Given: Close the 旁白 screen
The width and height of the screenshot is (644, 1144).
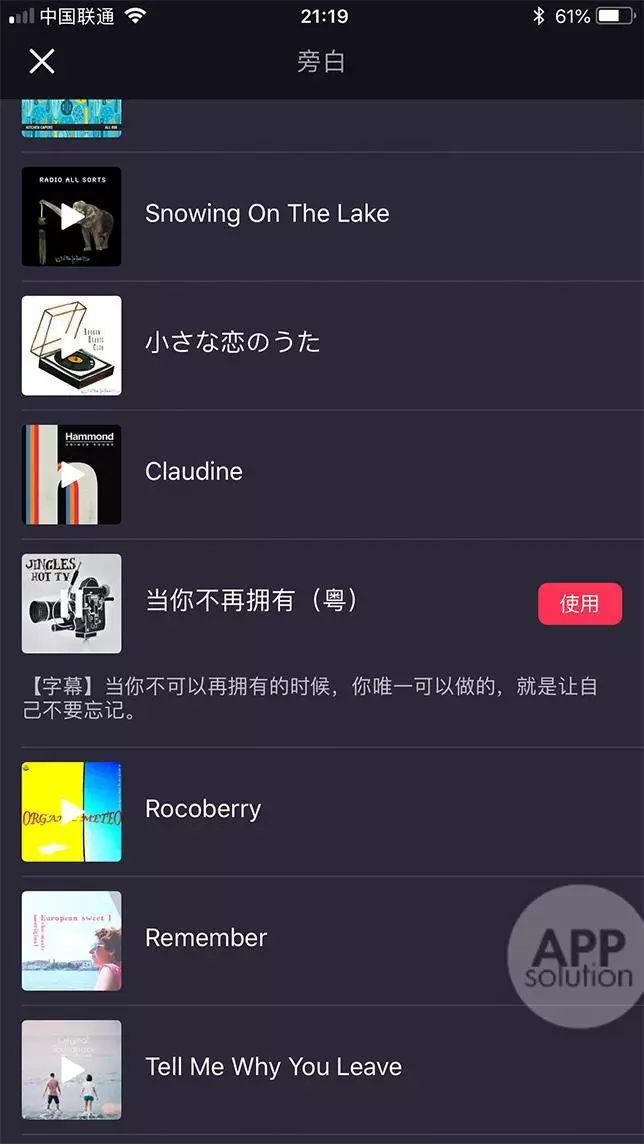Looking at the screenshot, I should tap(41, 62).
